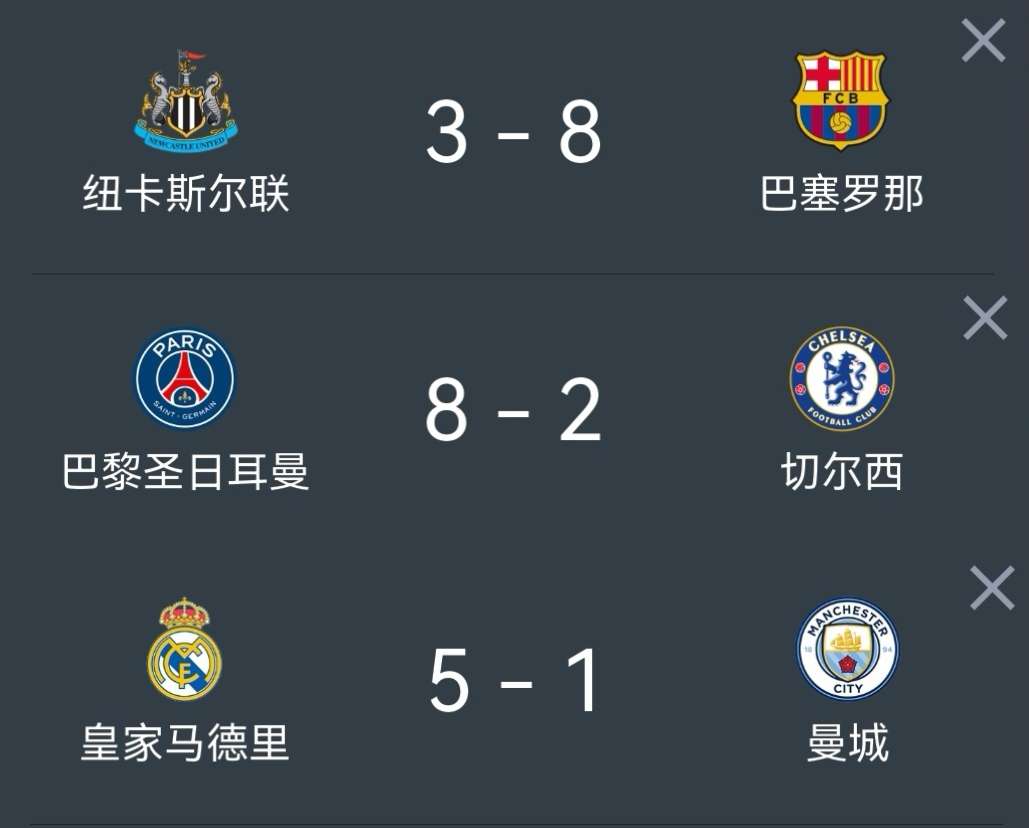The width and height of the screenshot is (1029, 828).
Task: Open the 纽卡斯尔联 vs 巴塞罗那 match details
Action: (513, 133)
